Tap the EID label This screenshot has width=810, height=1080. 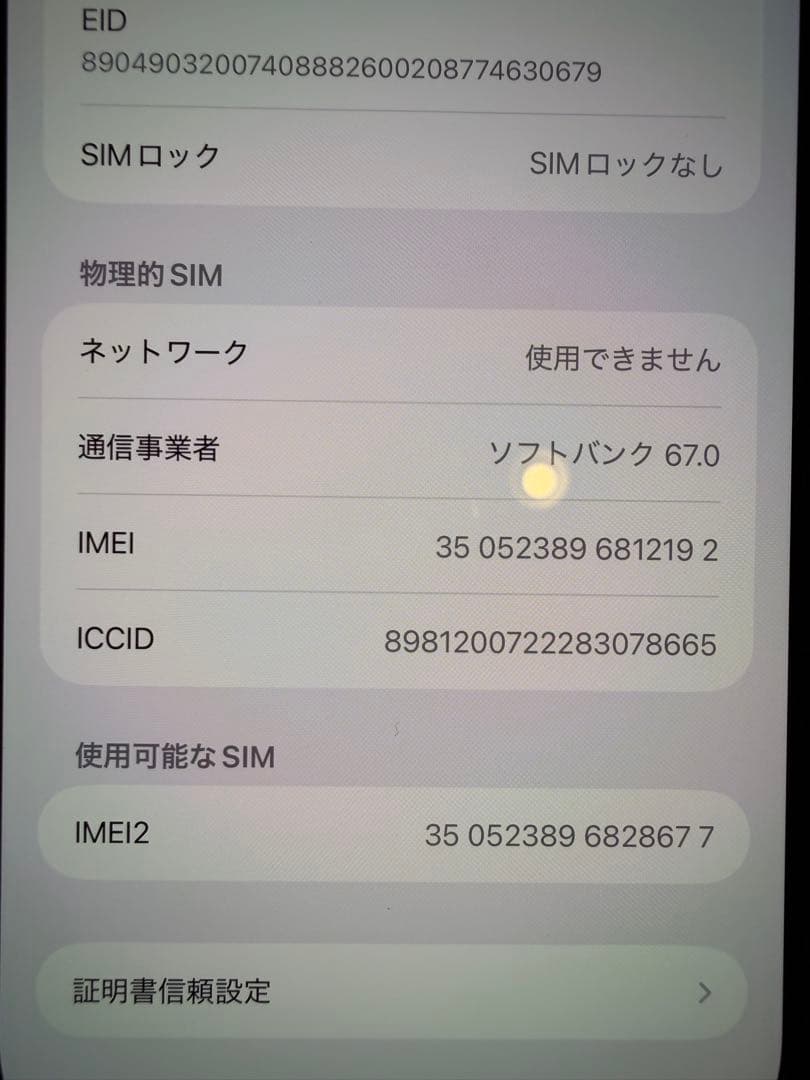point(103,20)
